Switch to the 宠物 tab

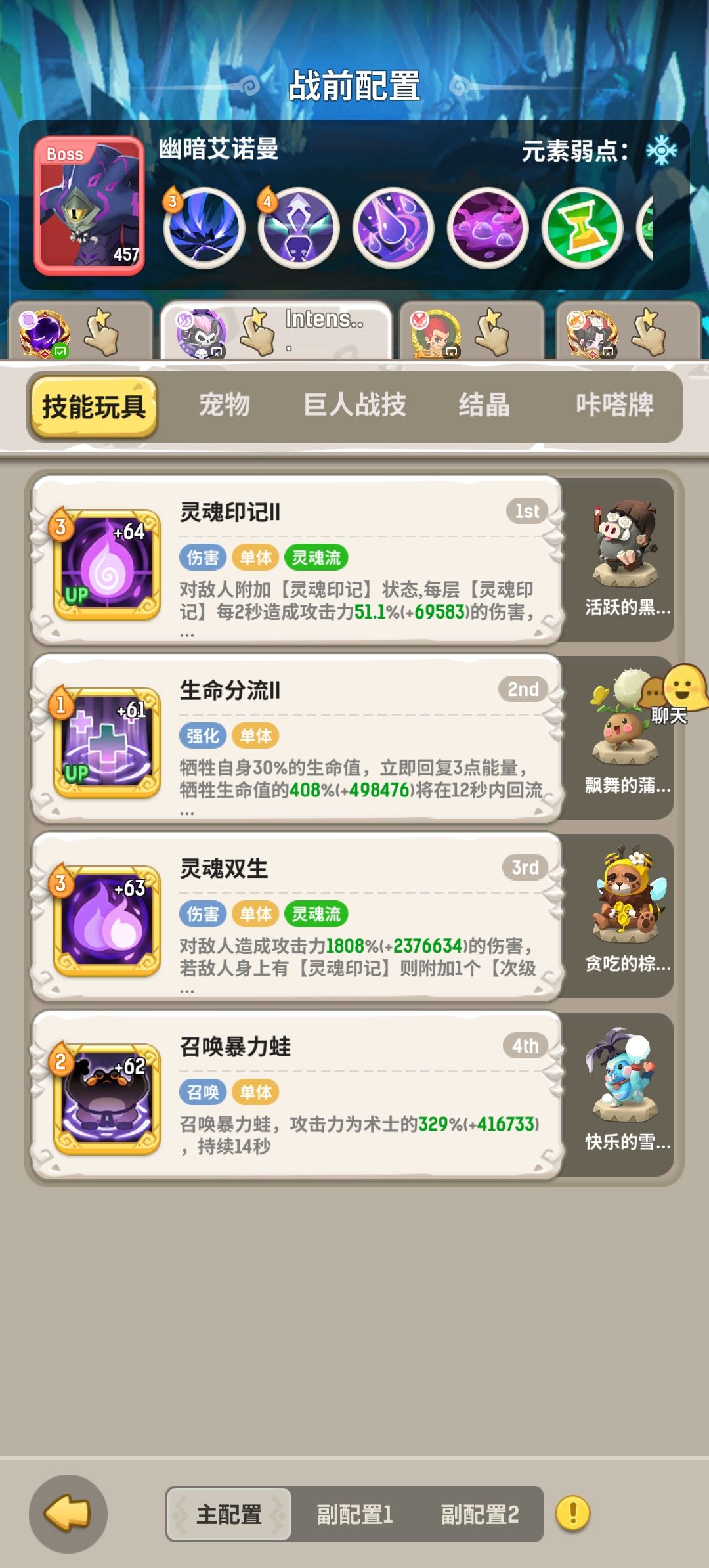coord(225,406)
